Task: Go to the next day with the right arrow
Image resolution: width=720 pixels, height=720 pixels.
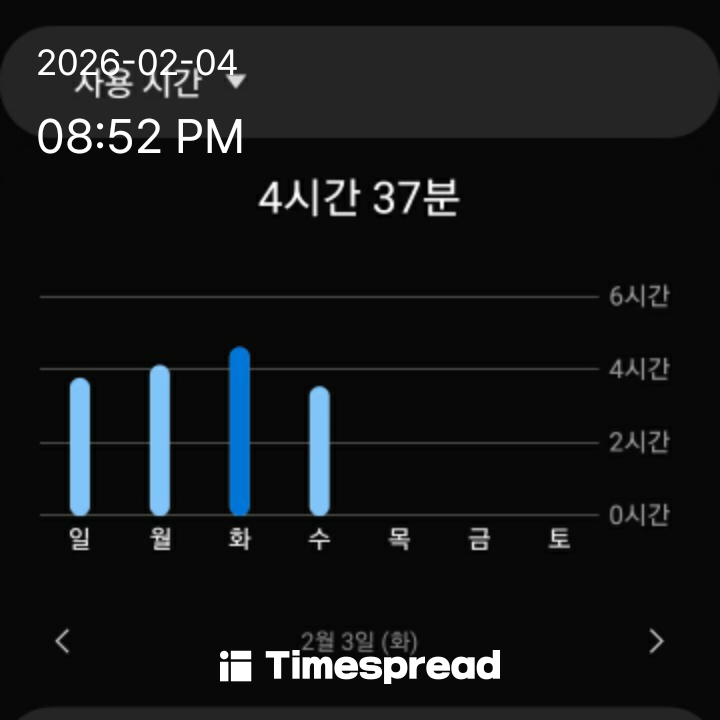Action: tap(656, 641)
